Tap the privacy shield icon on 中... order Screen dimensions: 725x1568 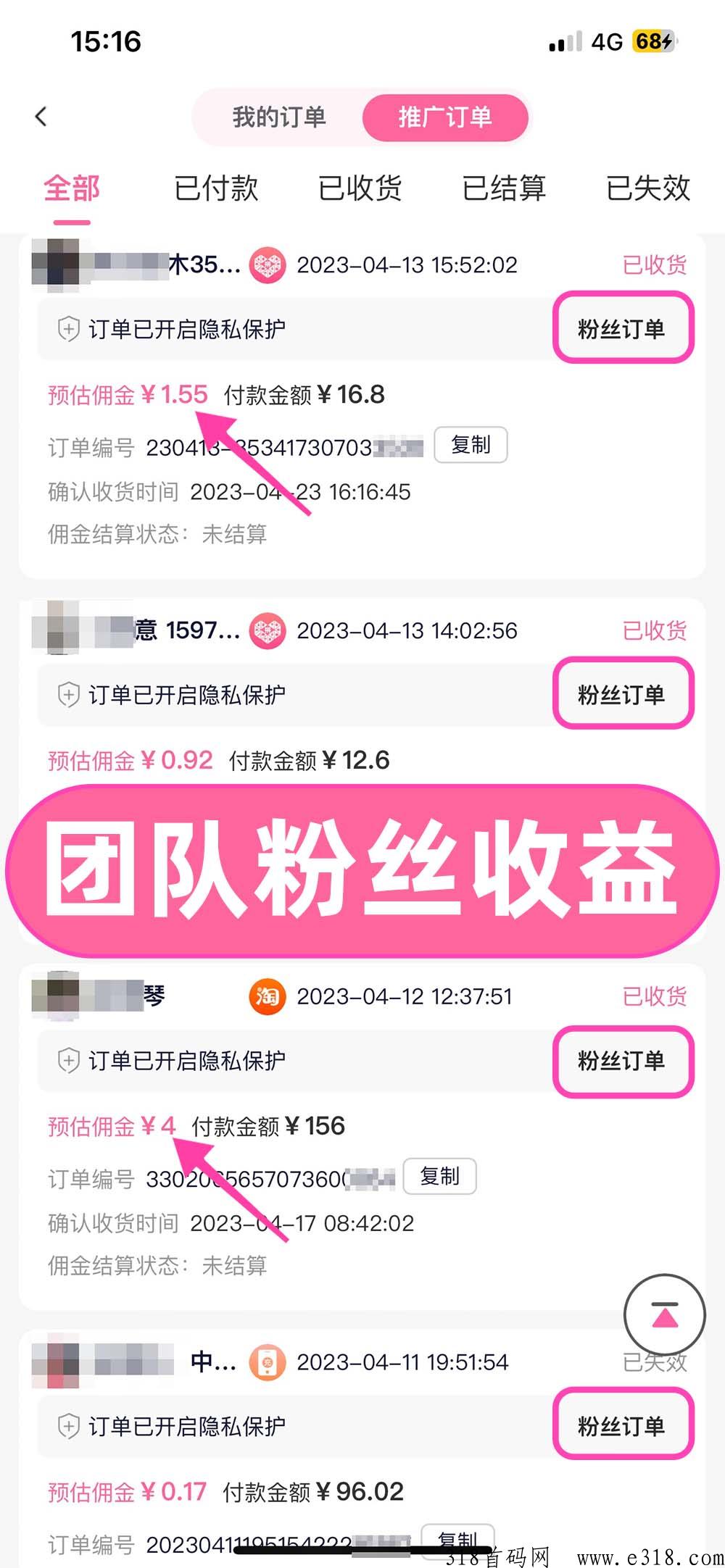click(67, 1425)
